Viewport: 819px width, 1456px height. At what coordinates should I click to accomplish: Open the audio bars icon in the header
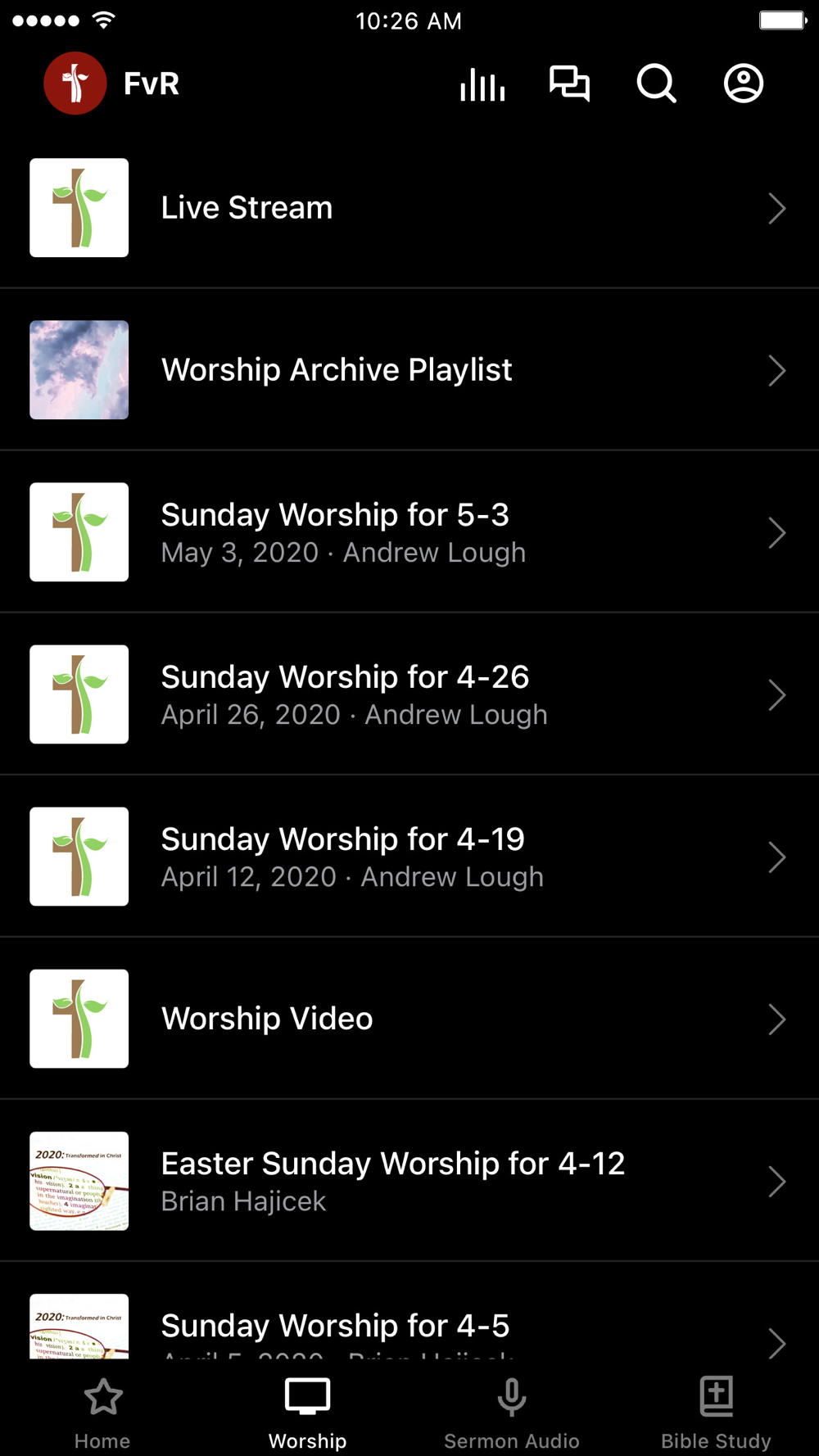[482, 84]
